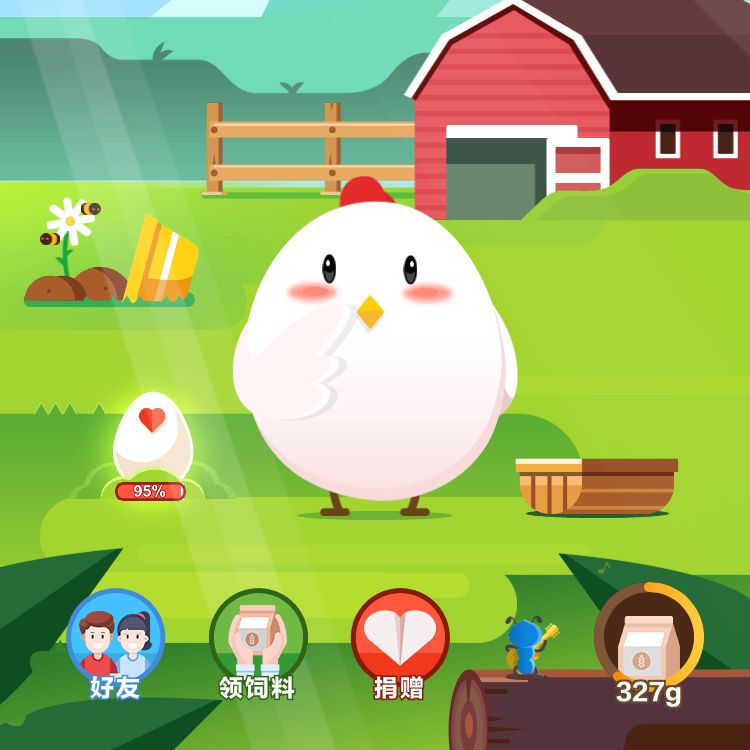The image size is (750, 750).
Task: Open the 捐赠 donate button
Action: (400, 644)
